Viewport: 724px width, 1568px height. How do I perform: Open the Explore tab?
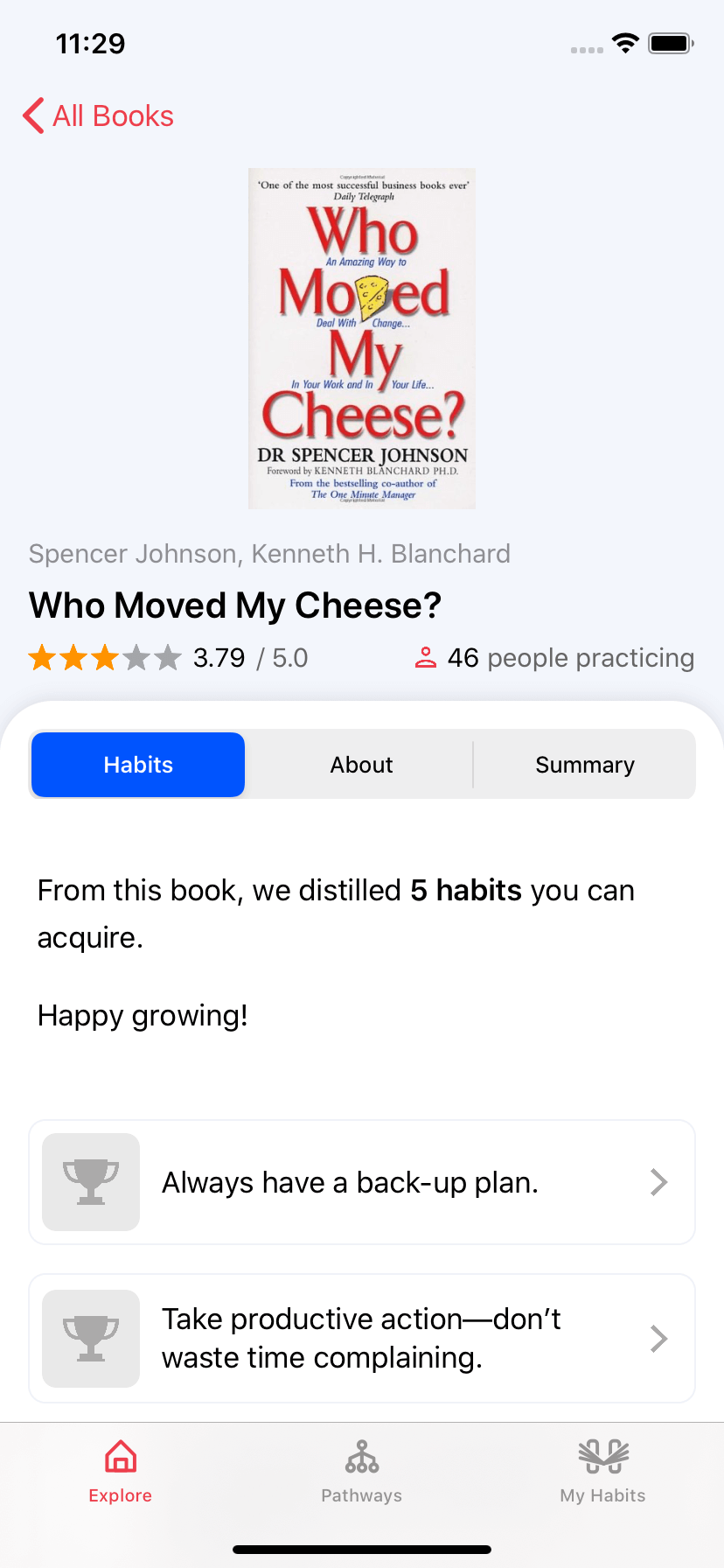[x=121, y=1472]
